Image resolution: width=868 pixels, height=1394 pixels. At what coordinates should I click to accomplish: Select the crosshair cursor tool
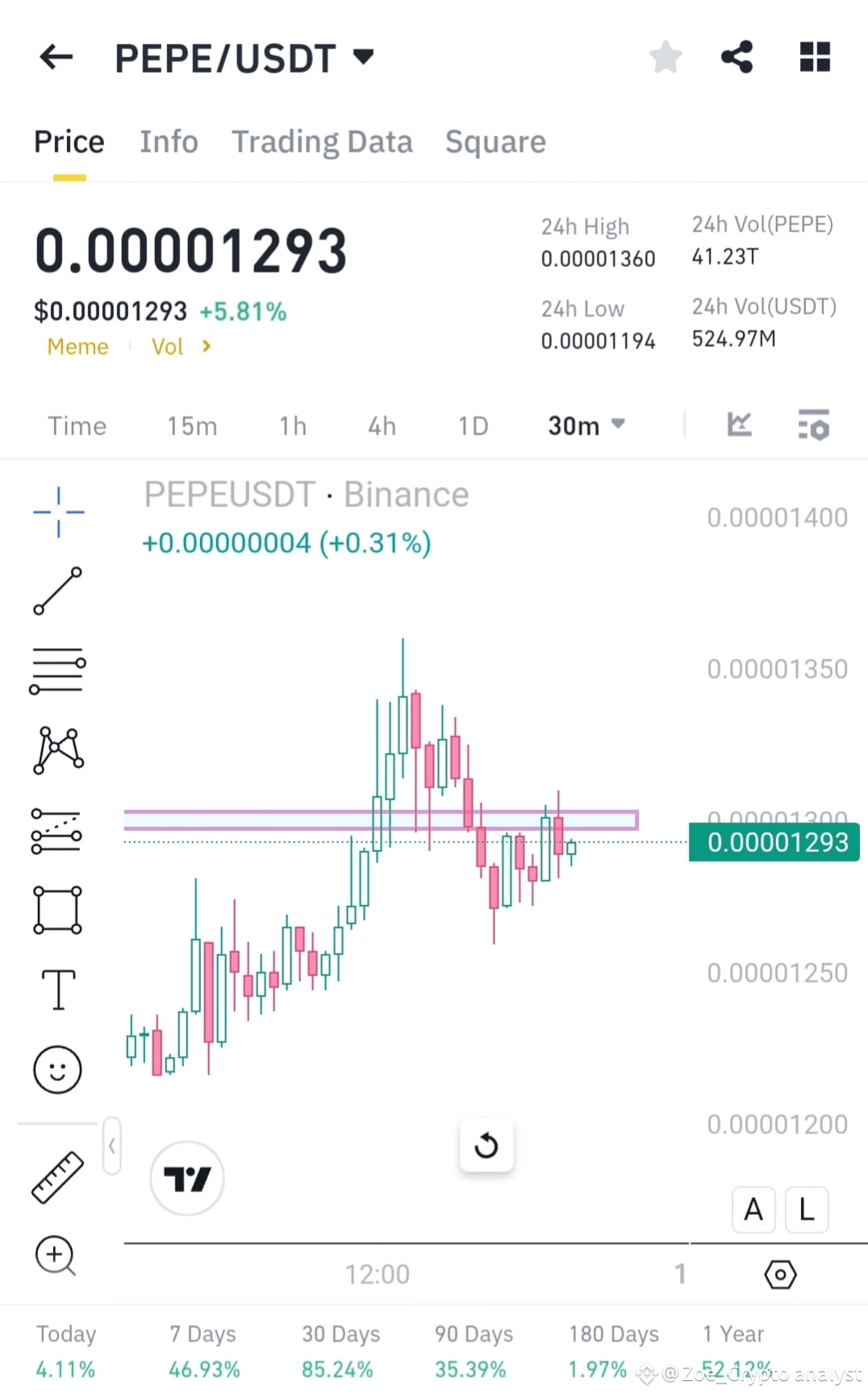coord(57,511)
